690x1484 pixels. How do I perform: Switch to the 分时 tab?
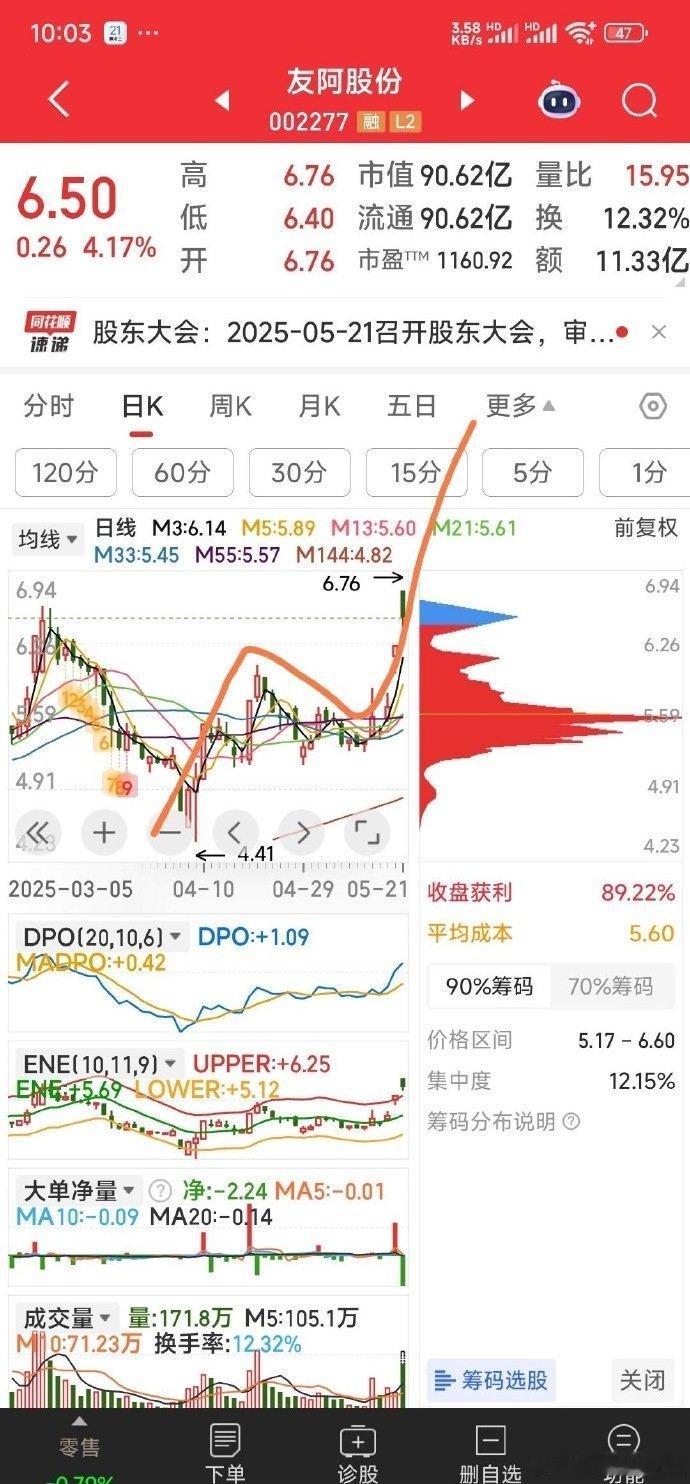click(x=49, y=406)
